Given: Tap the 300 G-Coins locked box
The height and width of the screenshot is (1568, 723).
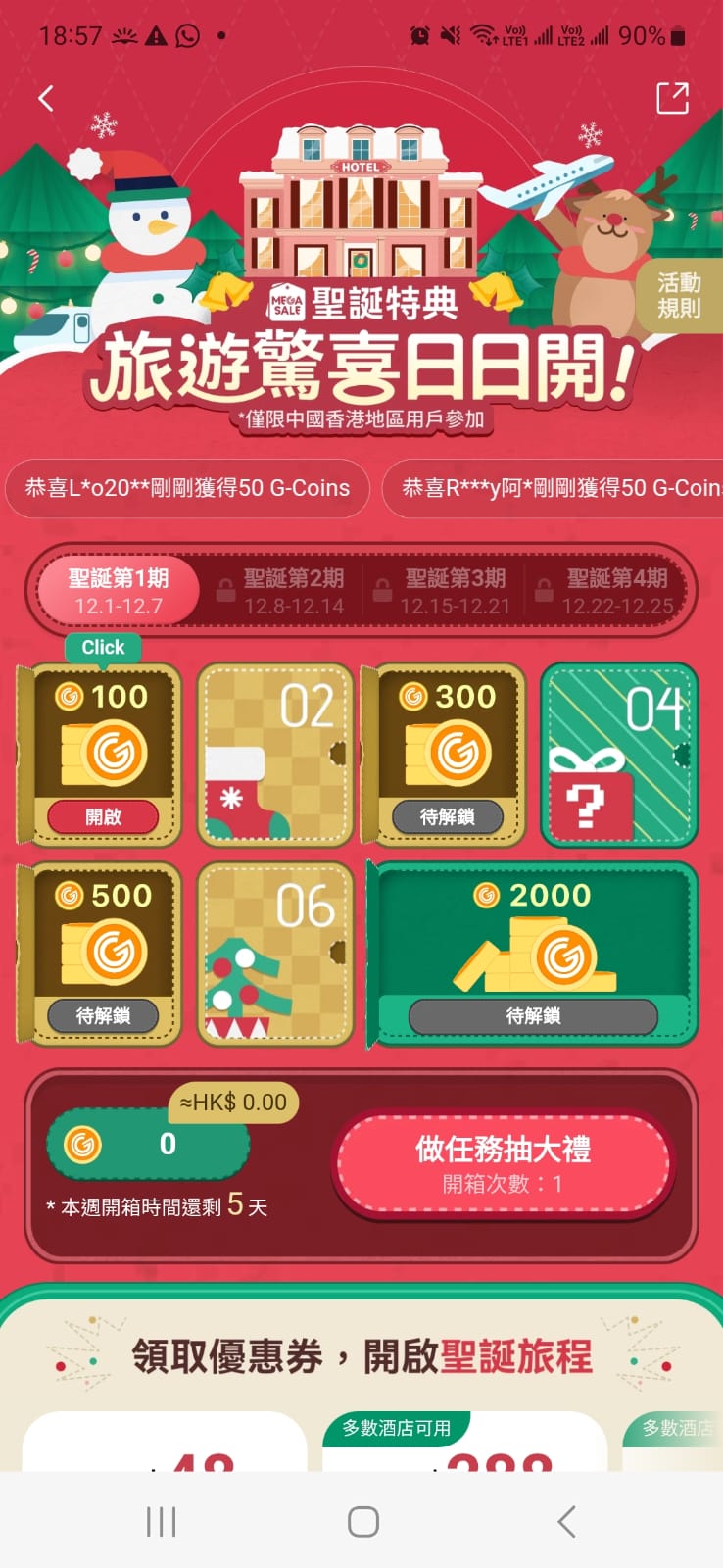Looking at the screenshot, I should [447, 755].
